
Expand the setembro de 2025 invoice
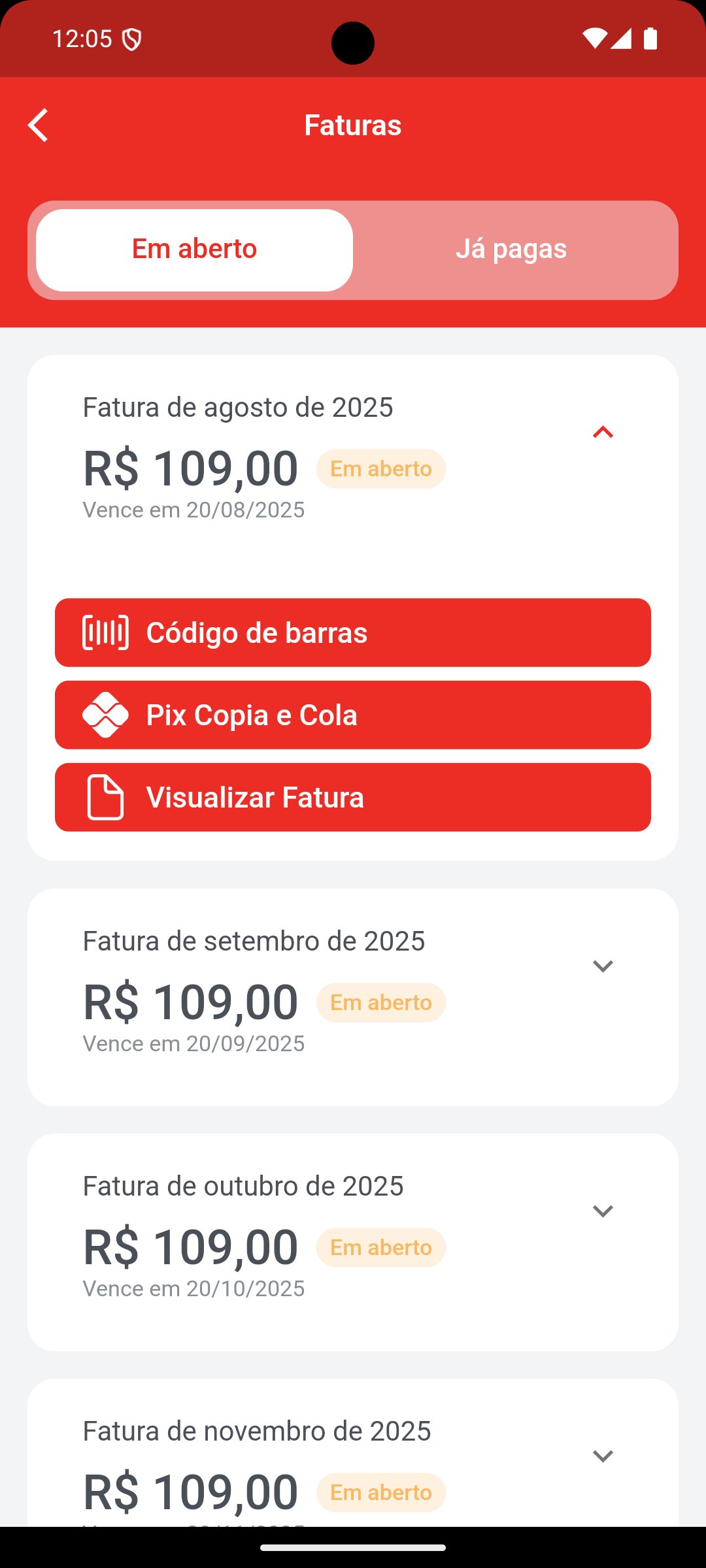tap(602, 966)
